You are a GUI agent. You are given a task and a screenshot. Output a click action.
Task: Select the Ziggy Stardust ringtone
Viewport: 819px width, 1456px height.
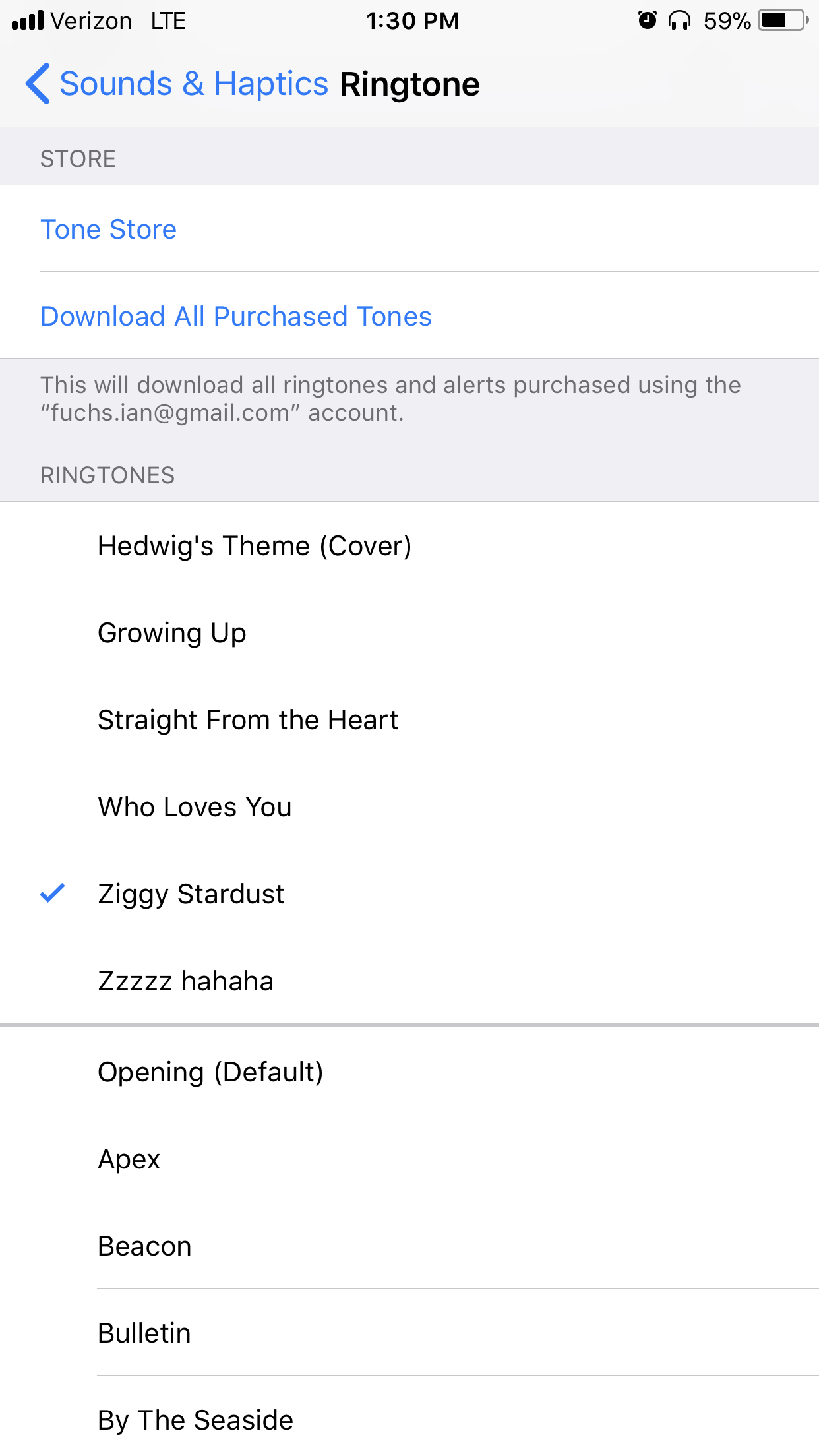pyautogui.click(x=191, y=894)
